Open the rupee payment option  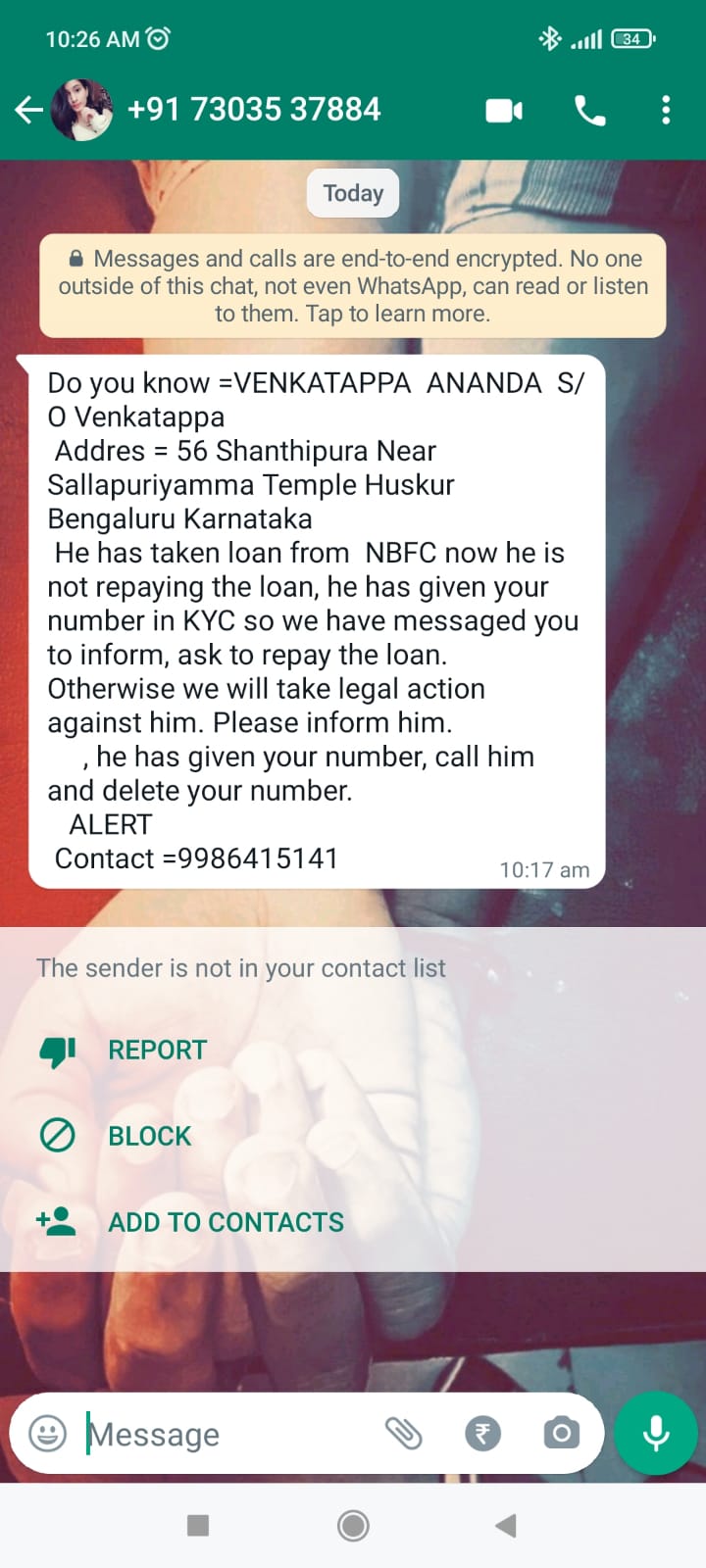click(x=482, y=1434)
